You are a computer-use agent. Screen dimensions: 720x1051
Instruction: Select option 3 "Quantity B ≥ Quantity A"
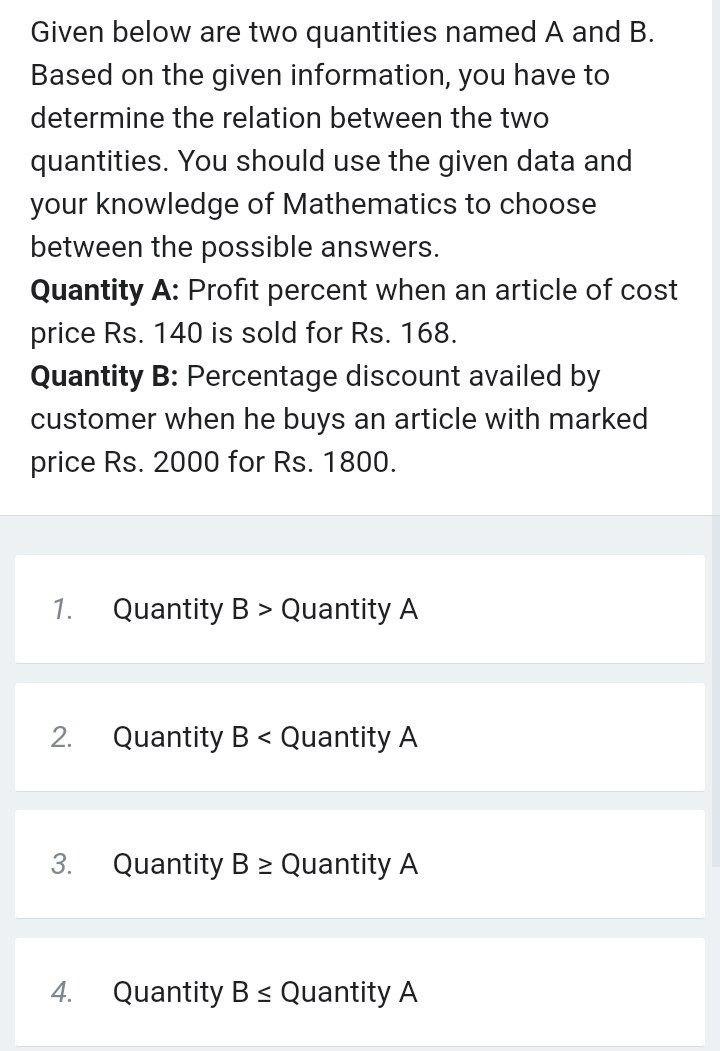click(265, 864)
